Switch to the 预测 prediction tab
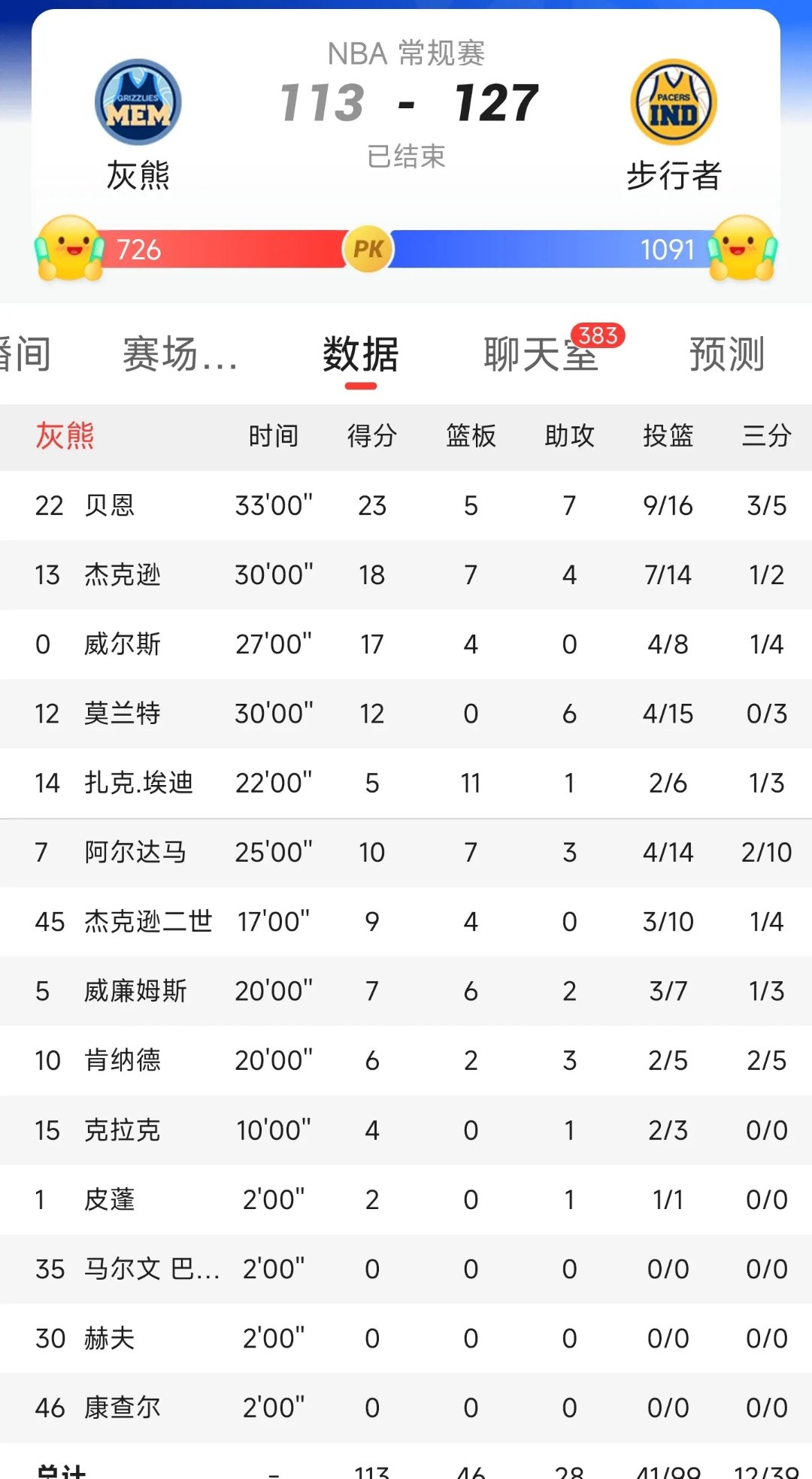Image resolution: width=812 pixels, height=1479 pixels. 726,354
